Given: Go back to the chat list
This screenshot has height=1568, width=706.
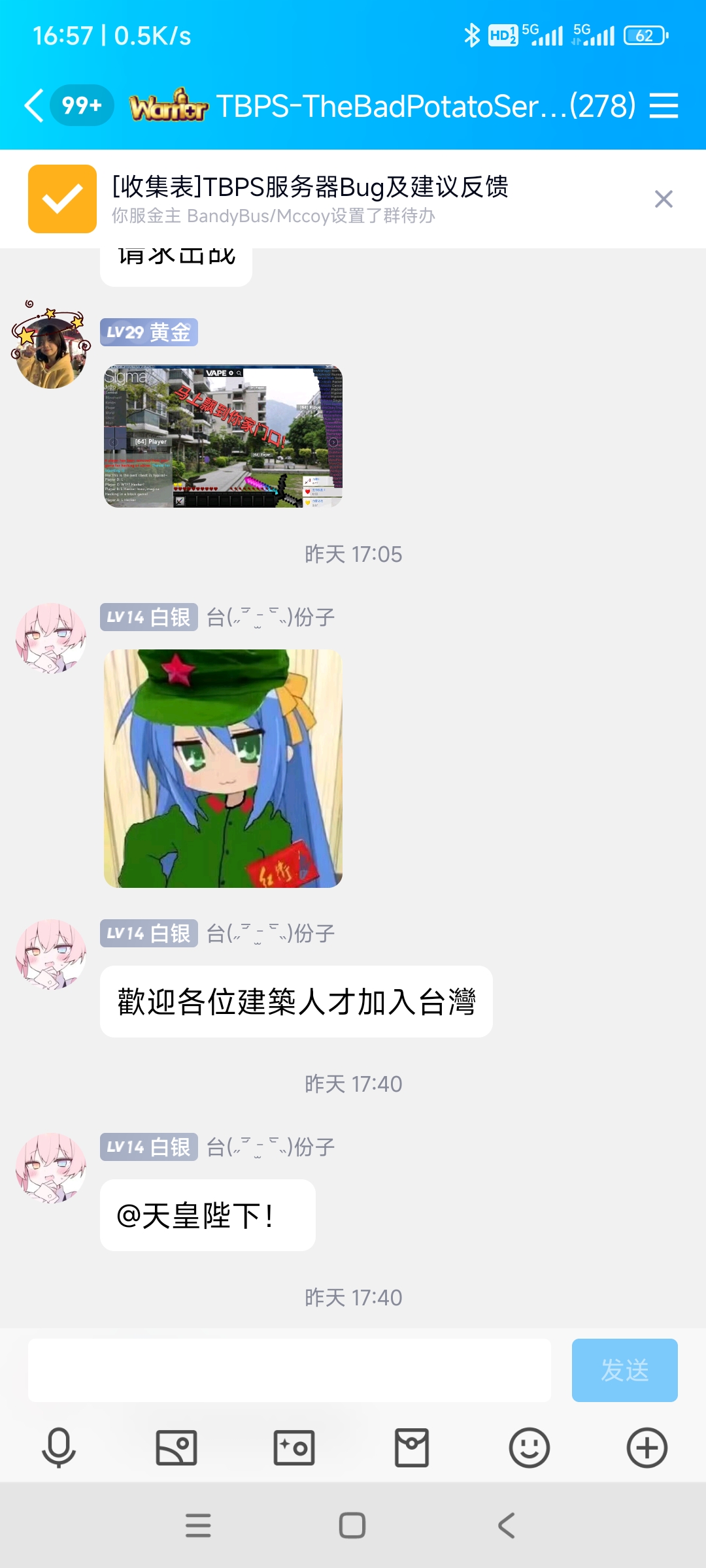Looking at the screenshot, I should (34, 106).
